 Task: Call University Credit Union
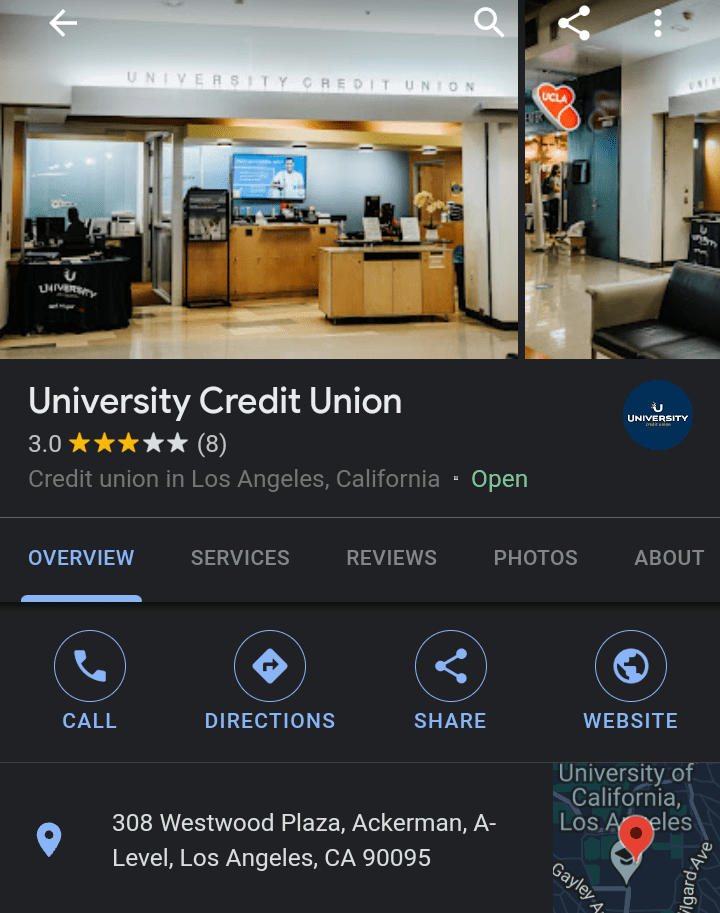pos(90,681)
